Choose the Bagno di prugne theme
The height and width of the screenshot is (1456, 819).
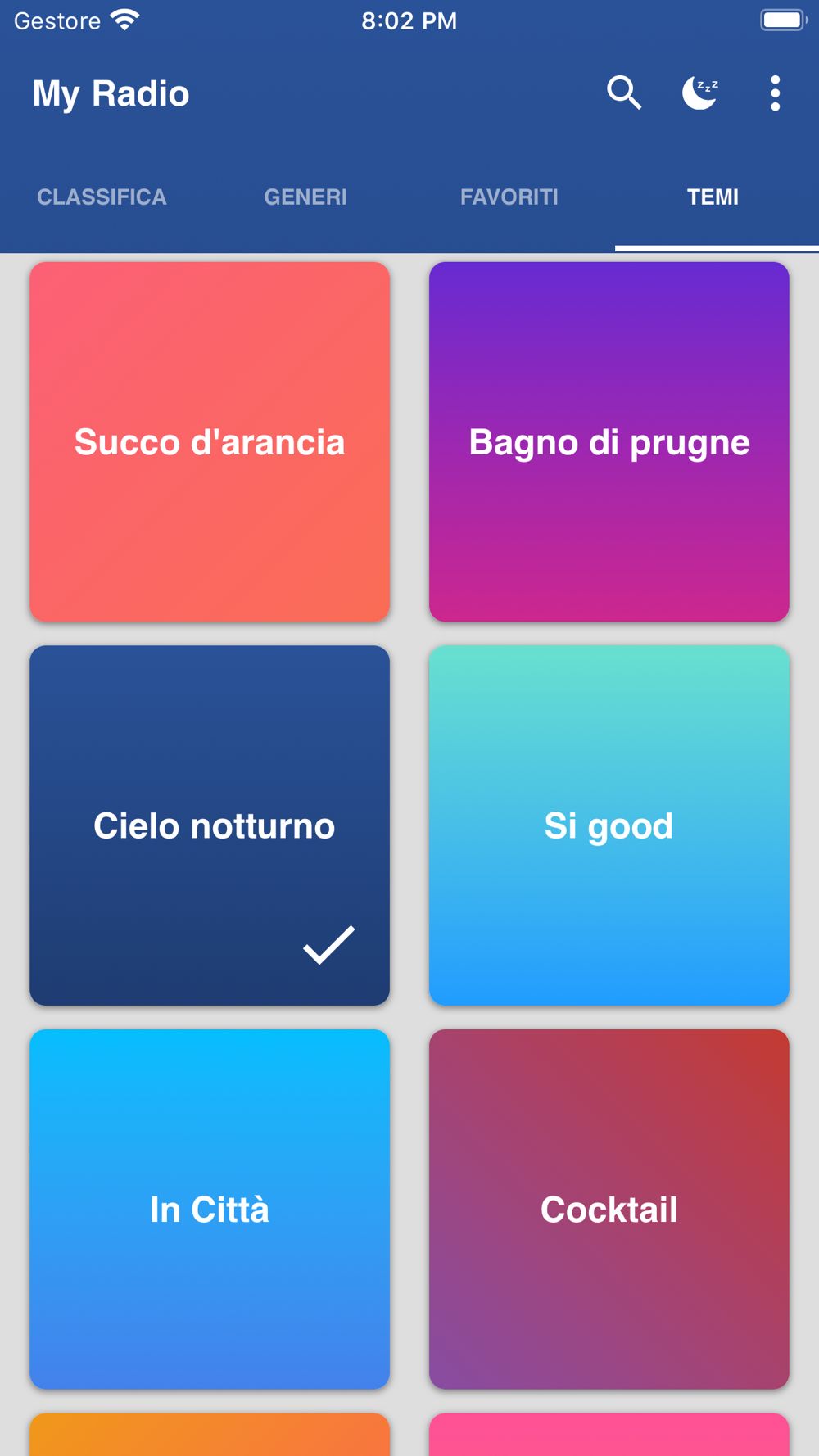(x=609, y=442)
